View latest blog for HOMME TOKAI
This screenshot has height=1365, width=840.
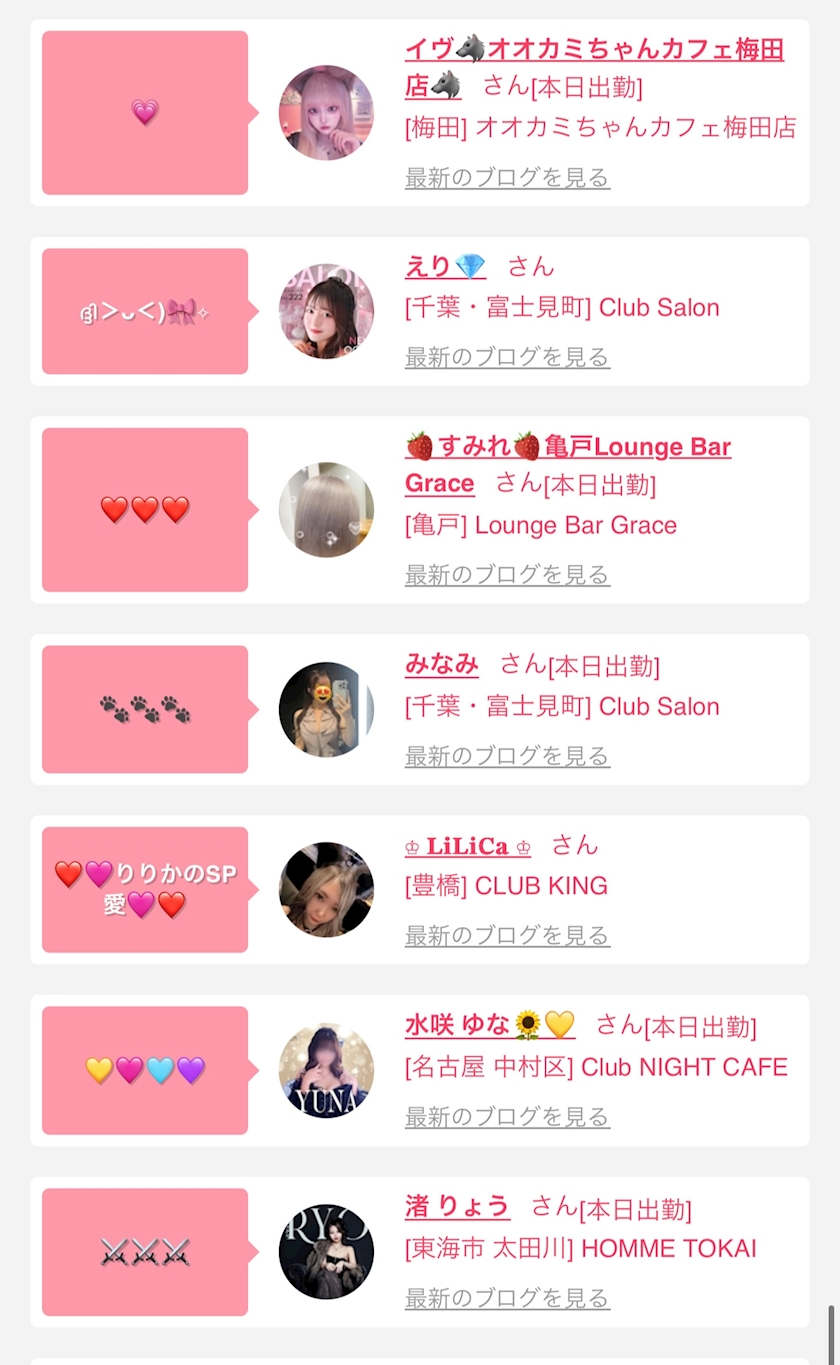(507, 1298)
